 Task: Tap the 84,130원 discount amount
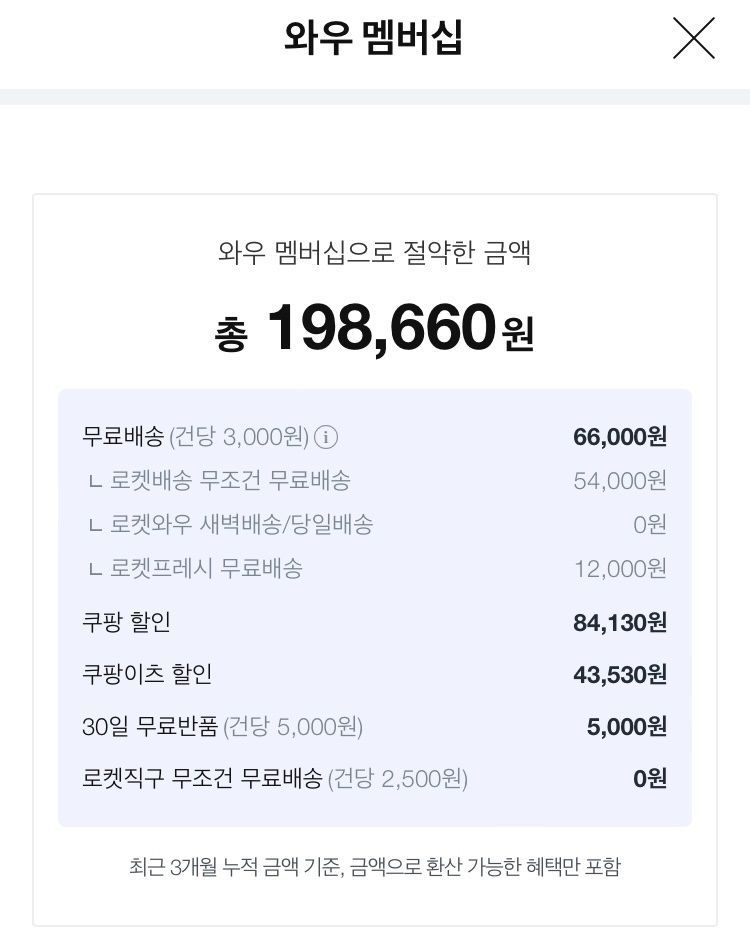tap(619, 622)
